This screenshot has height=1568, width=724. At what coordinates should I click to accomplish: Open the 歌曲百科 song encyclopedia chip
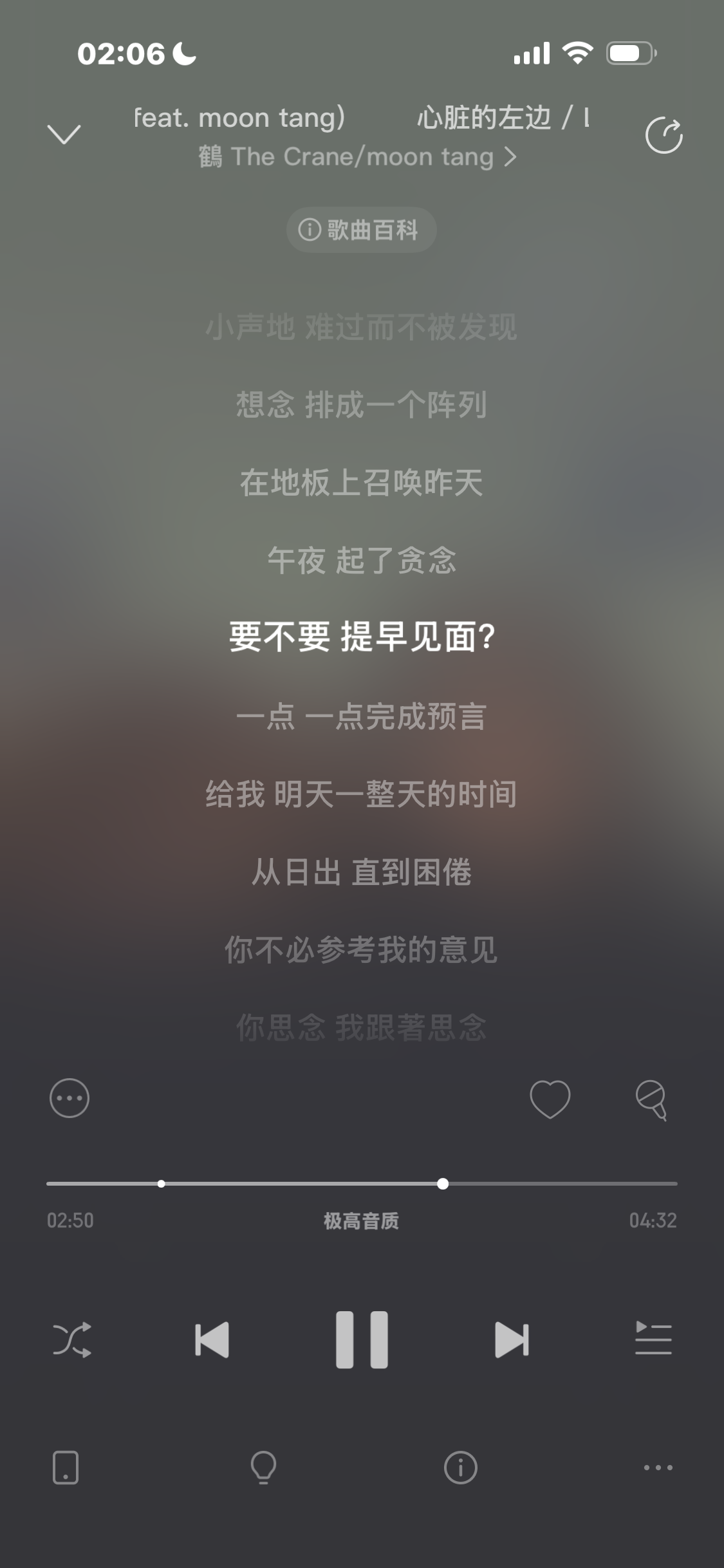[361, 230]
